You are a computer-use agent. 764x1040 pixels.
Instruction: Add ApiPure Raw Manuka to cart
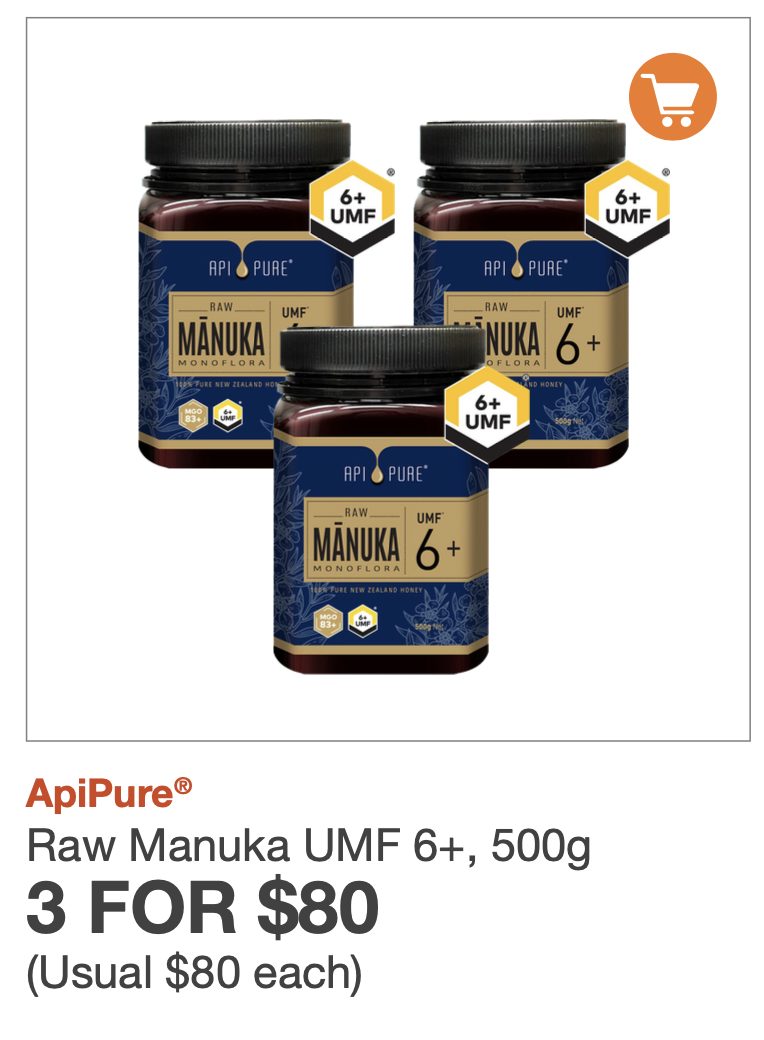pos(672,97)
